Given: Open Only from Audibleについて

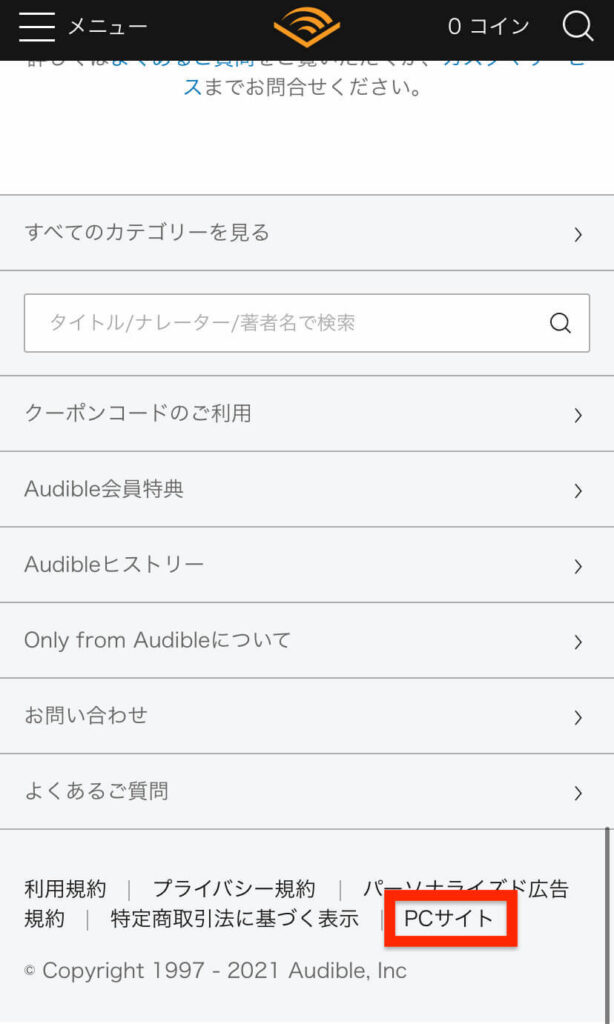Looking at the screenshot, I should [x=307, y=641].
